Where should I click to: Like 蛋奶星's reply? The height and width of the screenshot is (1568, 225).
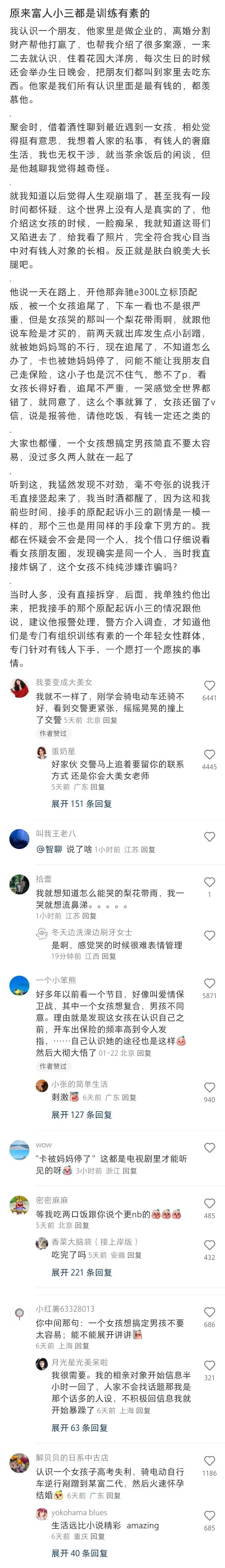209,754
